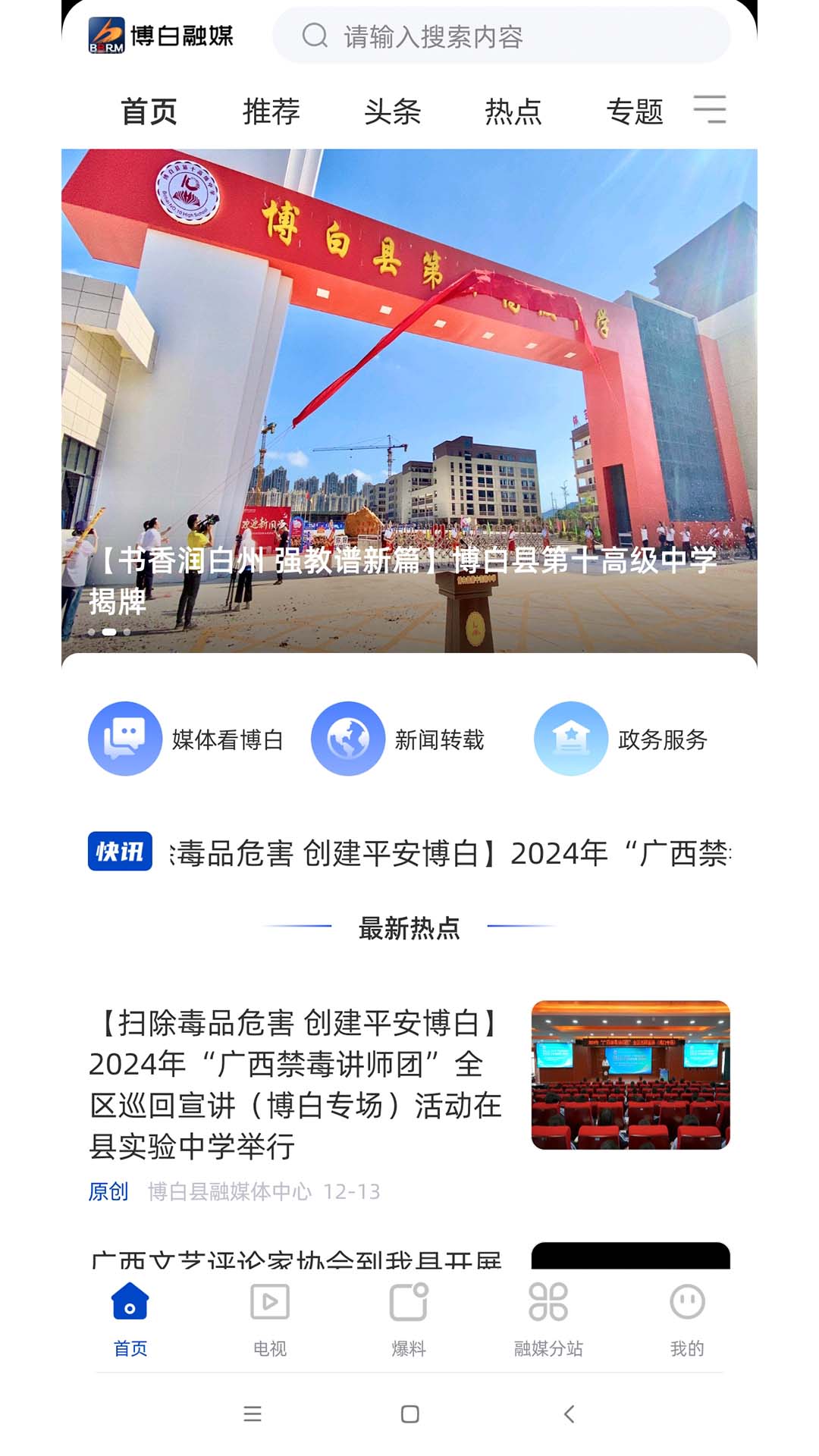The width and height of the screenshot is (819, 1456).
Task: Tap the search magnifier icon
Action: click(x=315, y=36)
